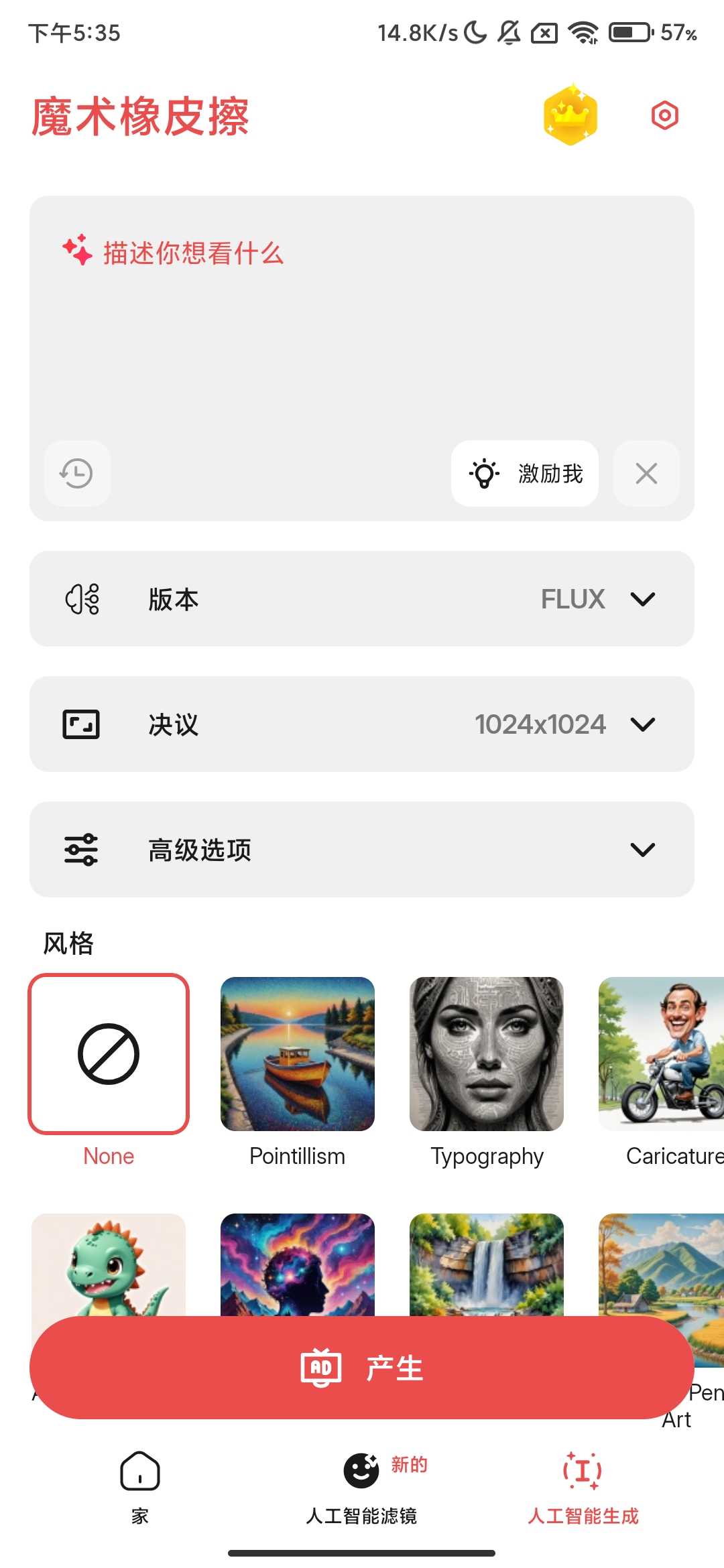The width and height of the screenshot is (724, 1568).
Task: Tap the lightbulb on 激励我 button
Action: tap(484, 474)
